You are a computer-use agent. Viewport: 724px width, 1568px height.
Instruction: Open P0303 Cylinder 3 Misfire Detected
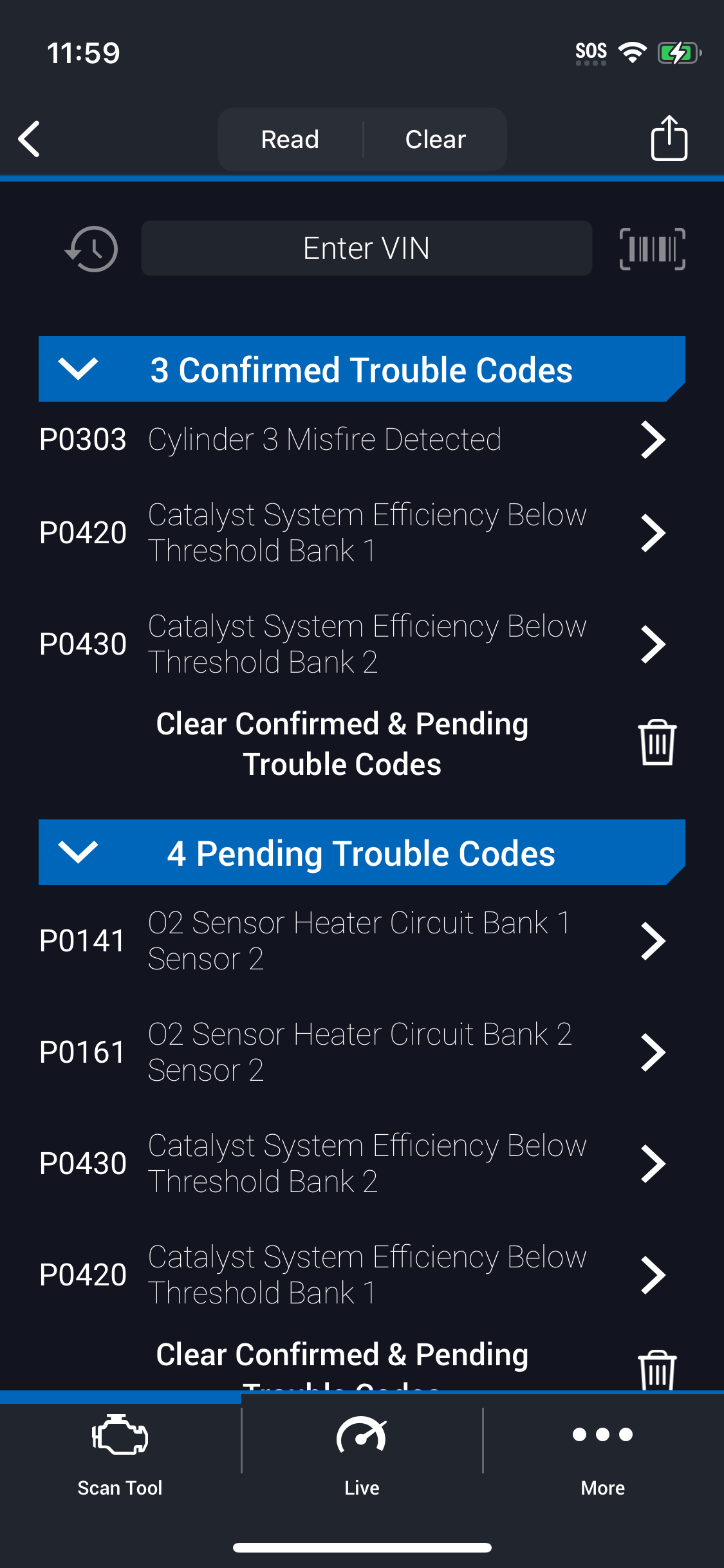tap(353, 440)
